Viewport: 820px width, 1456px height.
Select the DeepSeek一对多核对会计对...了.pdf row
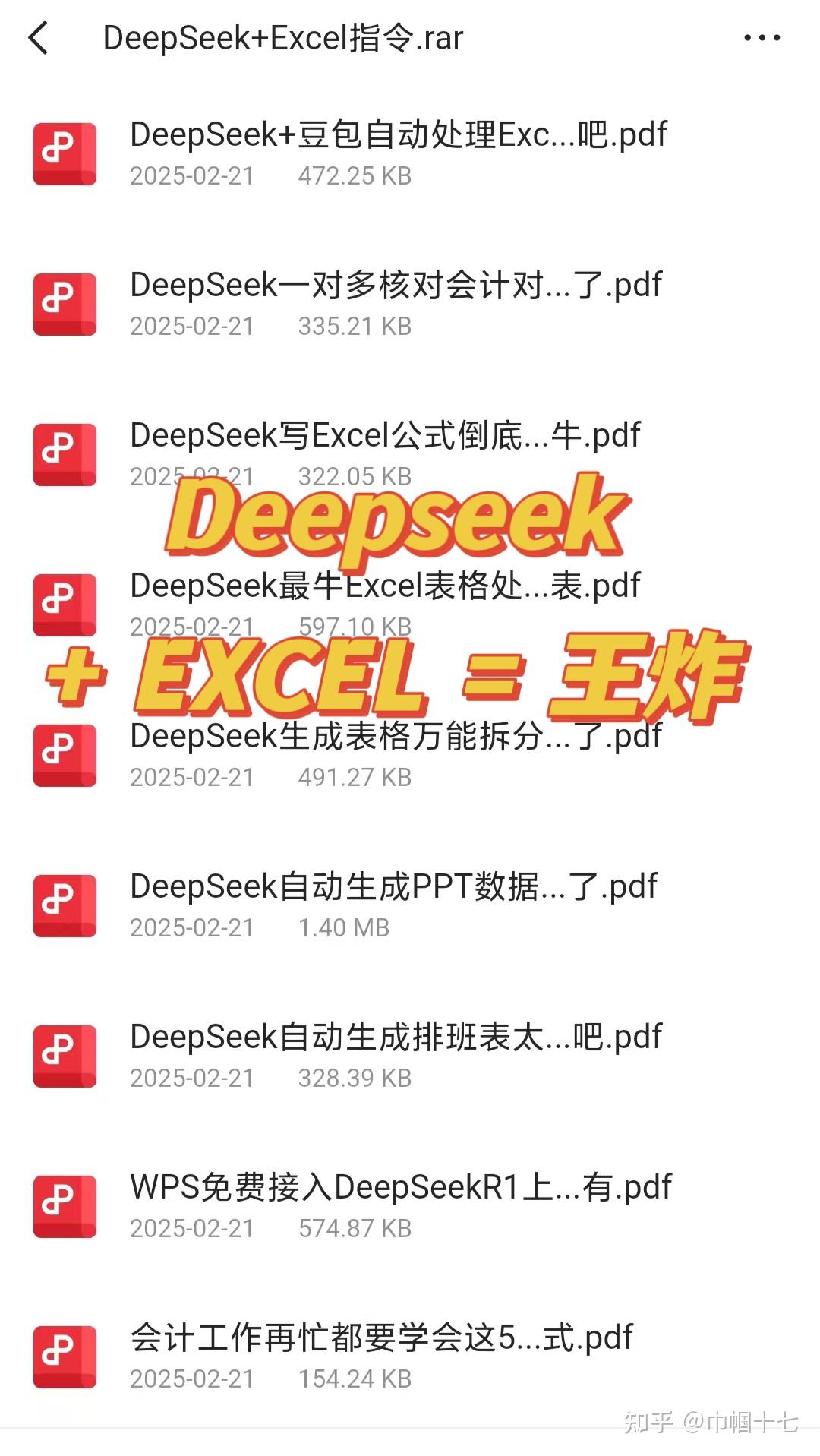point(395,285)
